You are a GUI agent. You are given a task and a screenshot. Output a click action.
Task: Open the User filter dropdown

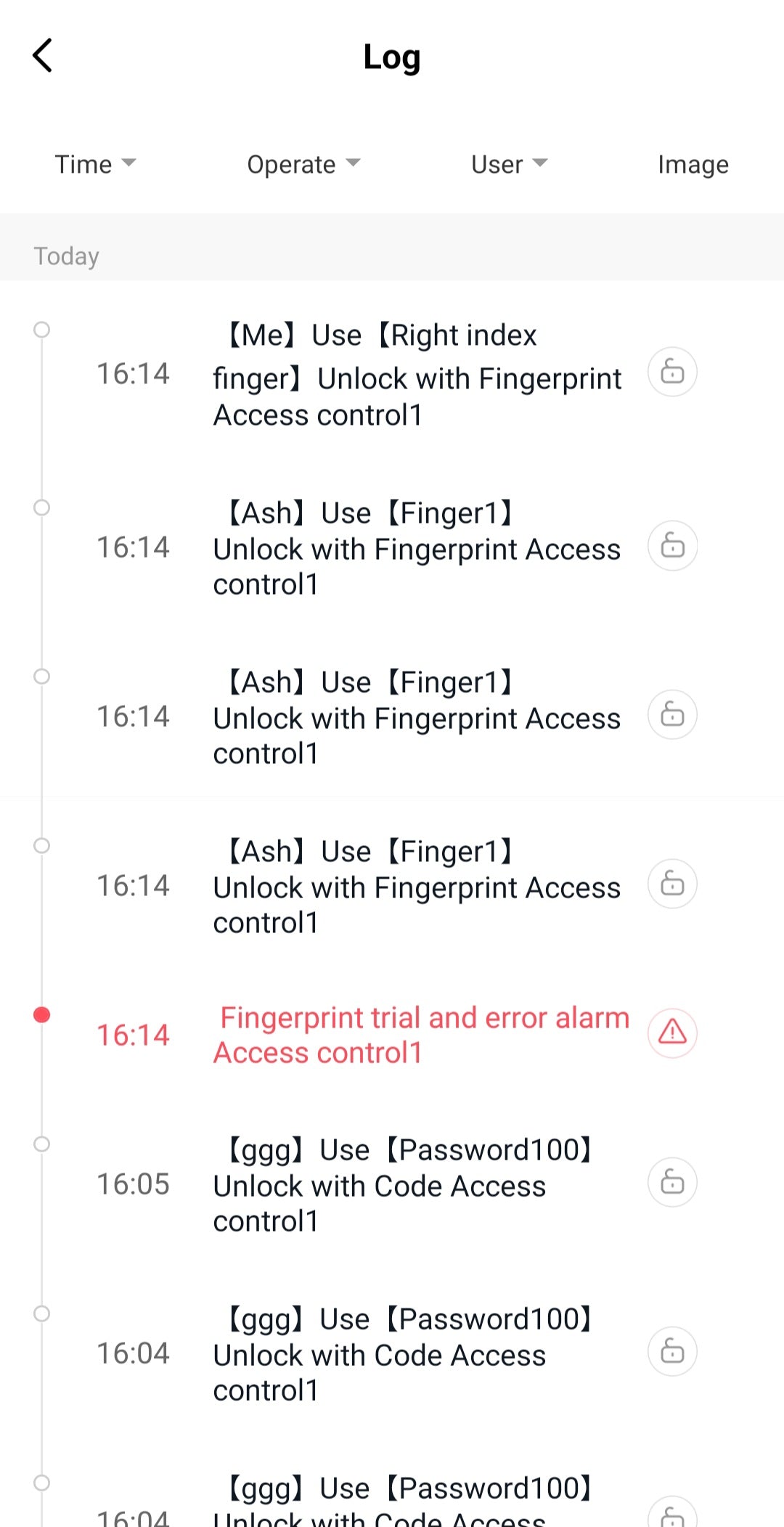point(508,164)
